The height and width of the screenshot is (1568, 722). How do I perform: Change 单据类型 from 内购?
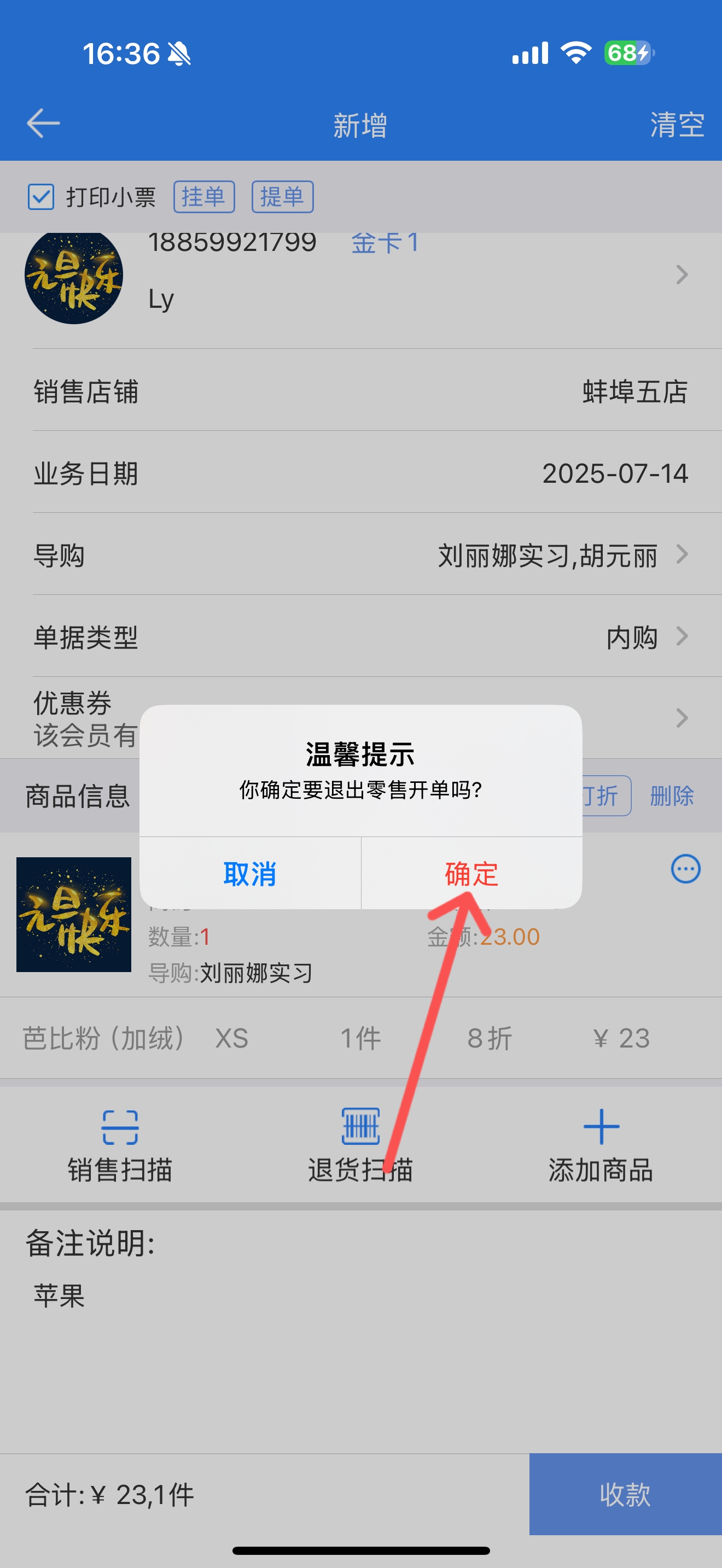click(361, 637)
